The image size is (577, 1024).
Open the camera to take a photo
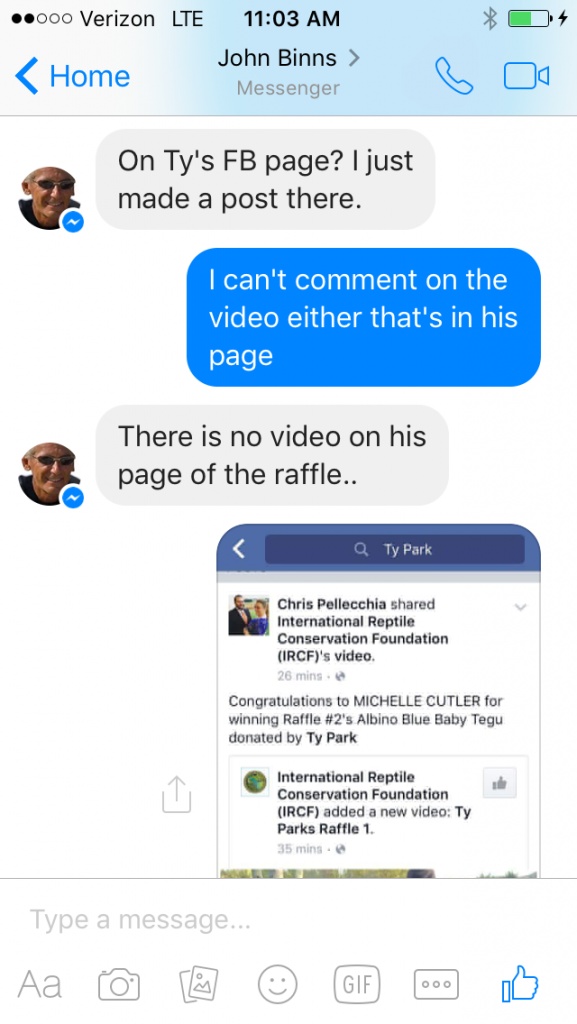click(119, 984)
